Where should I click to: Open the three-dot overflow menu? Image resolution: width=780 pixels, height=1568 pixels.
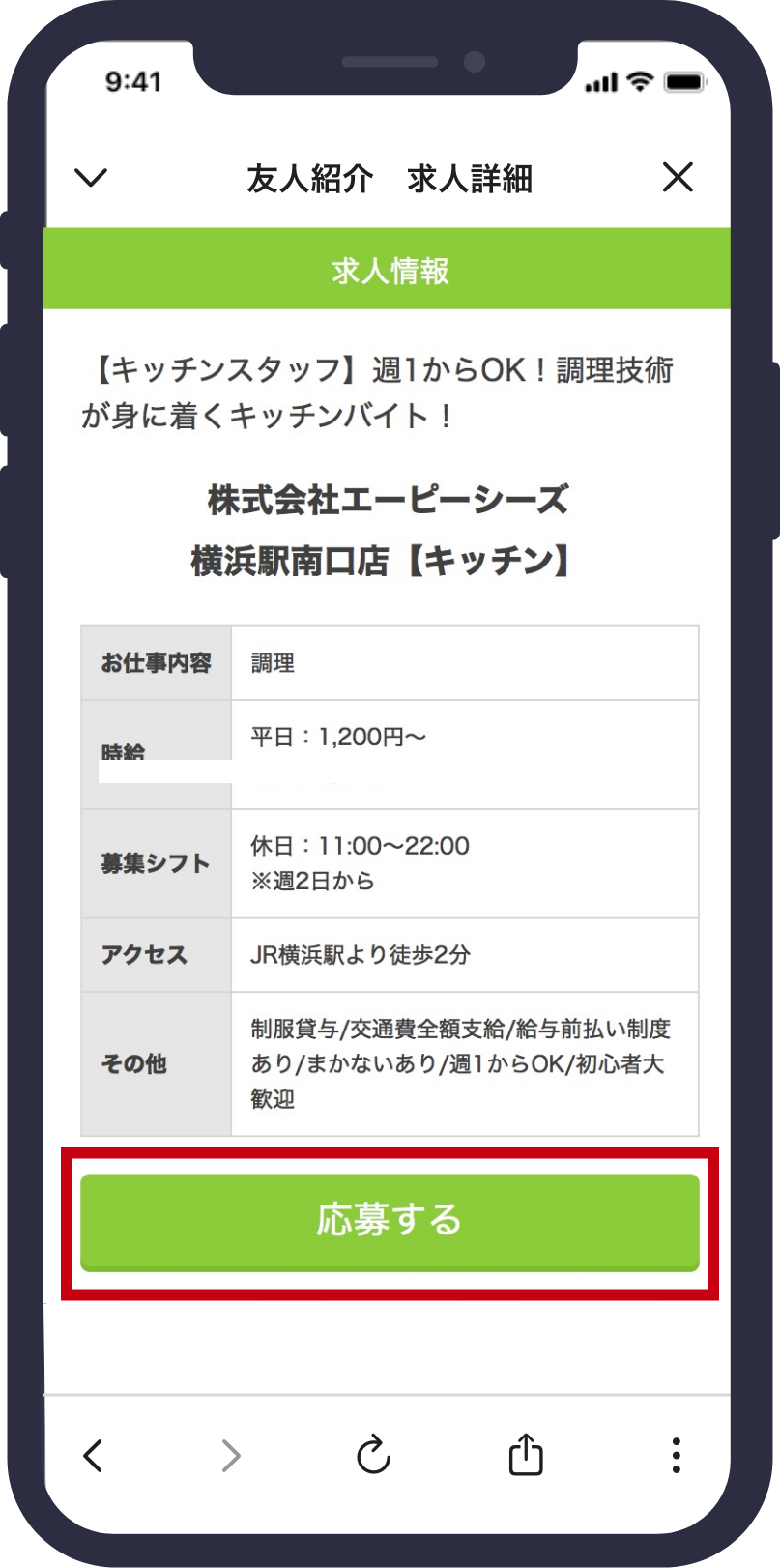(x=676, y=1455)
